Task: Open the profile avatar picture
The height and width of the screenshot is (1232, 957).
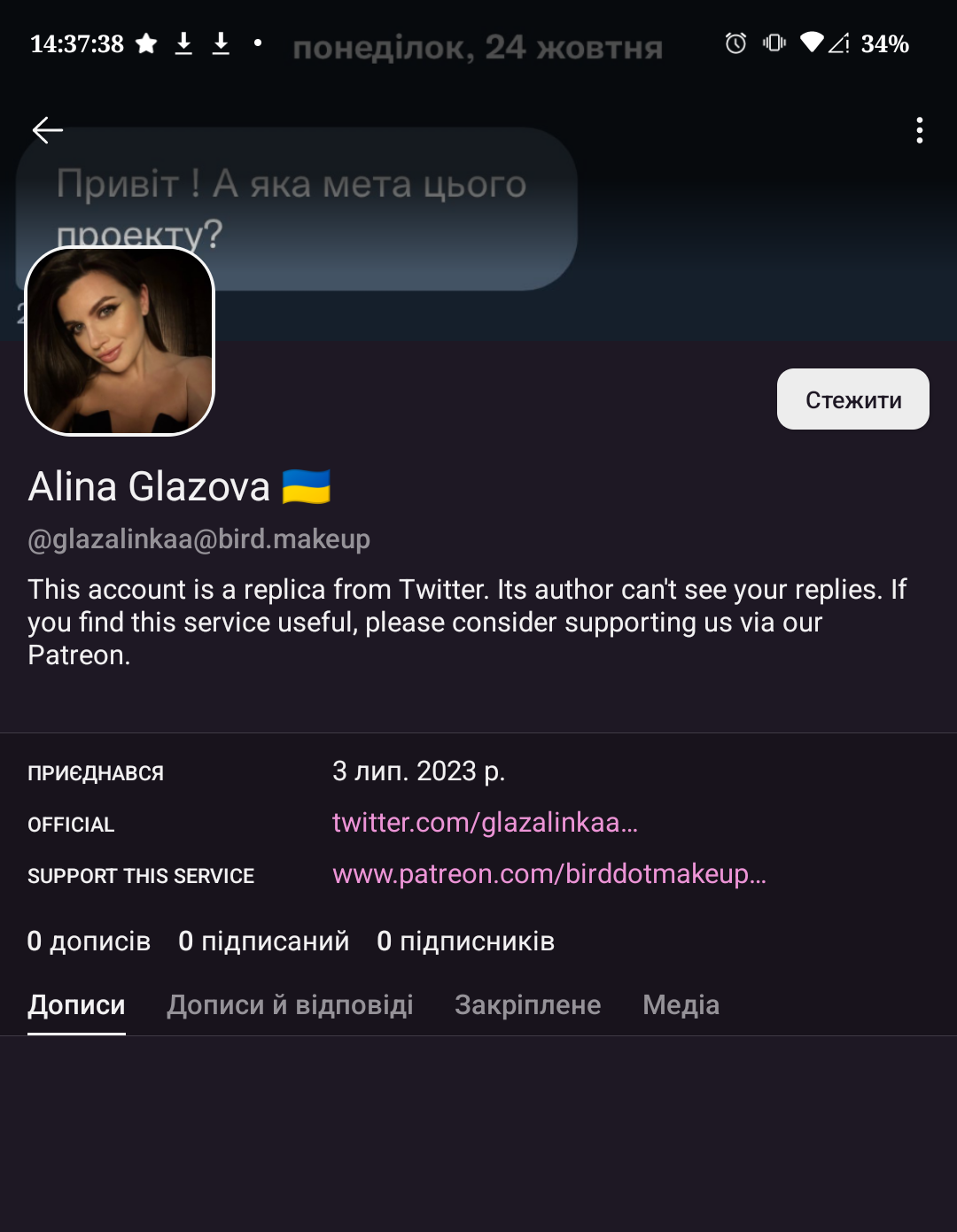Action: [x=120, y=341]
